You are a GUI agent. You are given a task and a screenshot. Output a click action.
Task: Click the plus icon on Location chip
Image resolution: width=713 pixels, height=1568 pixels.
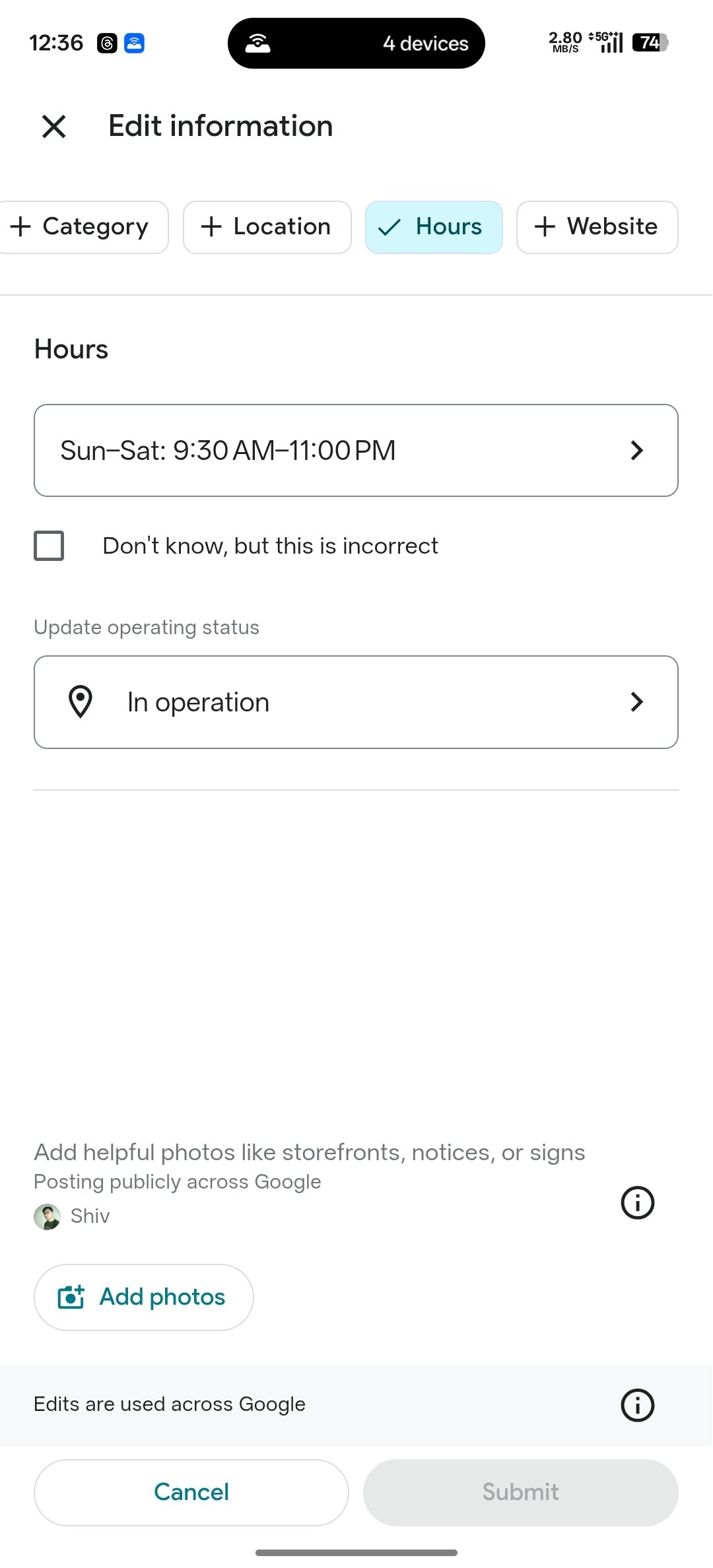211,226
